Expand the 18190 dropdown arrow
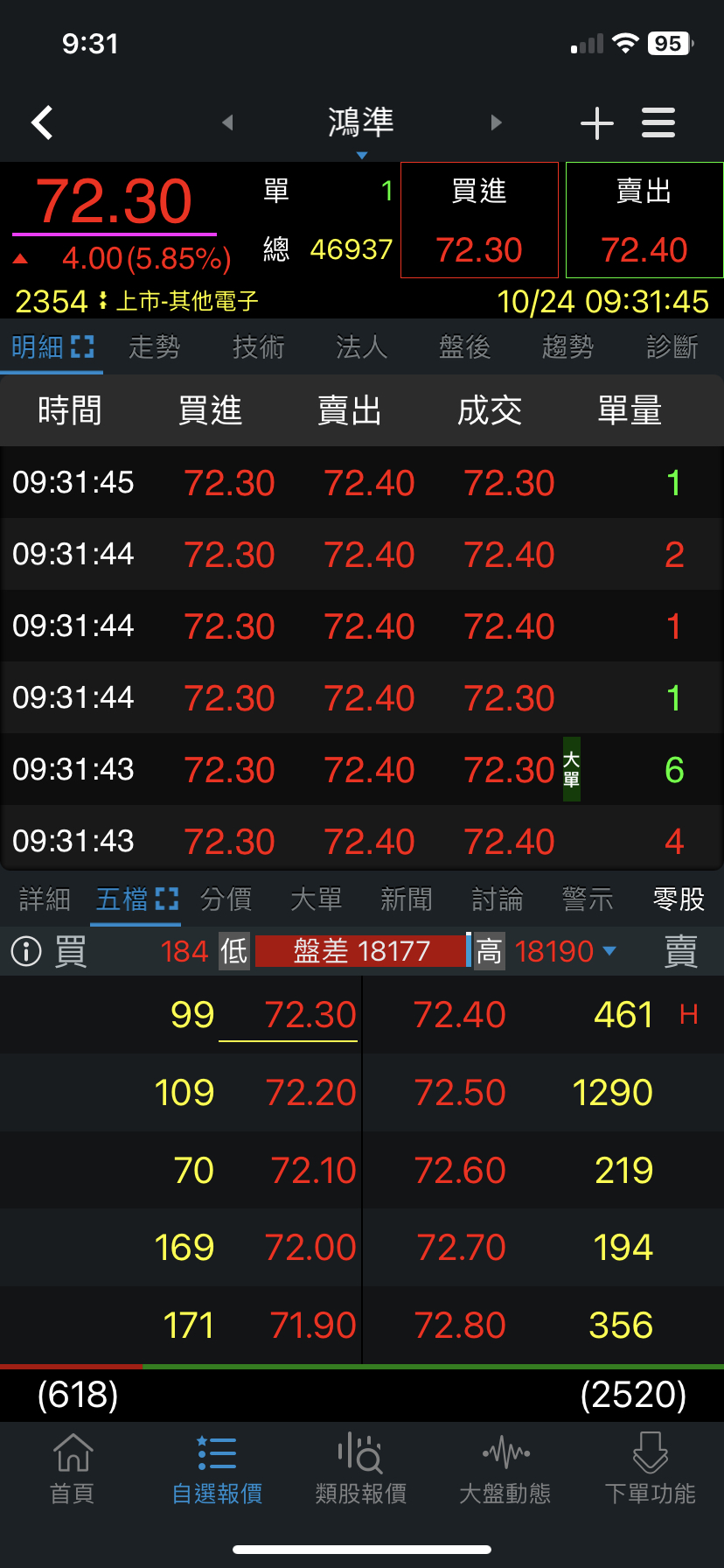This screenshot has width=724, height=1568. coord(609,951)
